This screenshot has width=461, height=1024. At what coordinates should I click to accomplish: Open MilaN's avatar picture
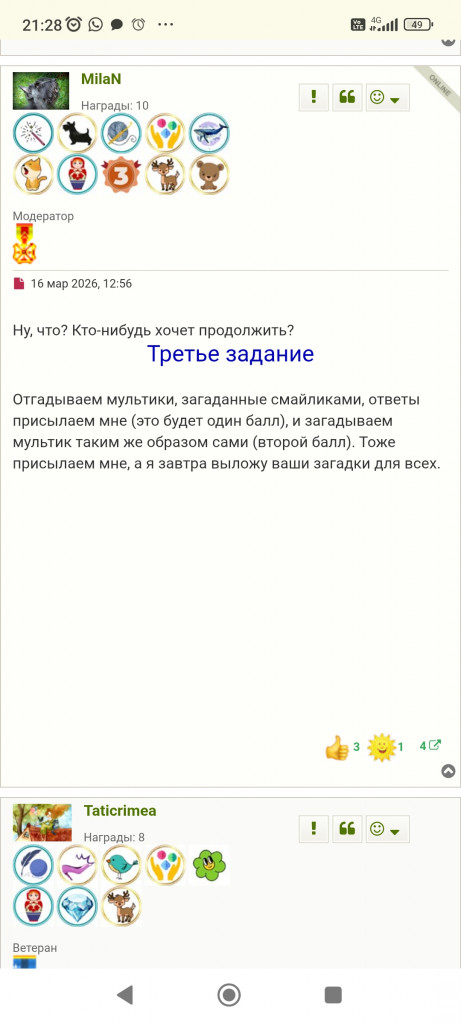pyautogui.click(x=41, y=91)
